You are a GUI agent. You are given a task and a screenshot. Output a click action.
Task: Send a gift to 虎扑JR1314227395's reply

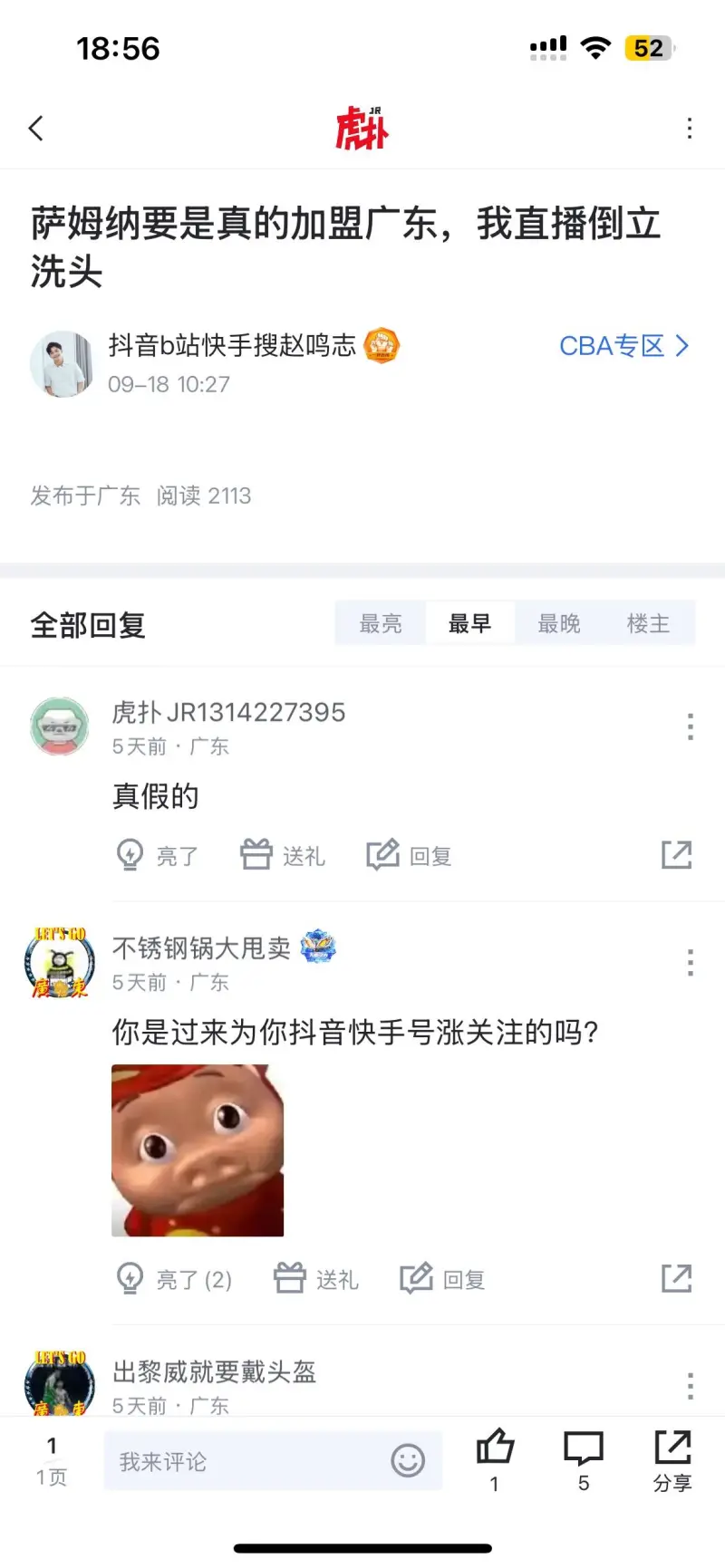(x=283, y=855)
